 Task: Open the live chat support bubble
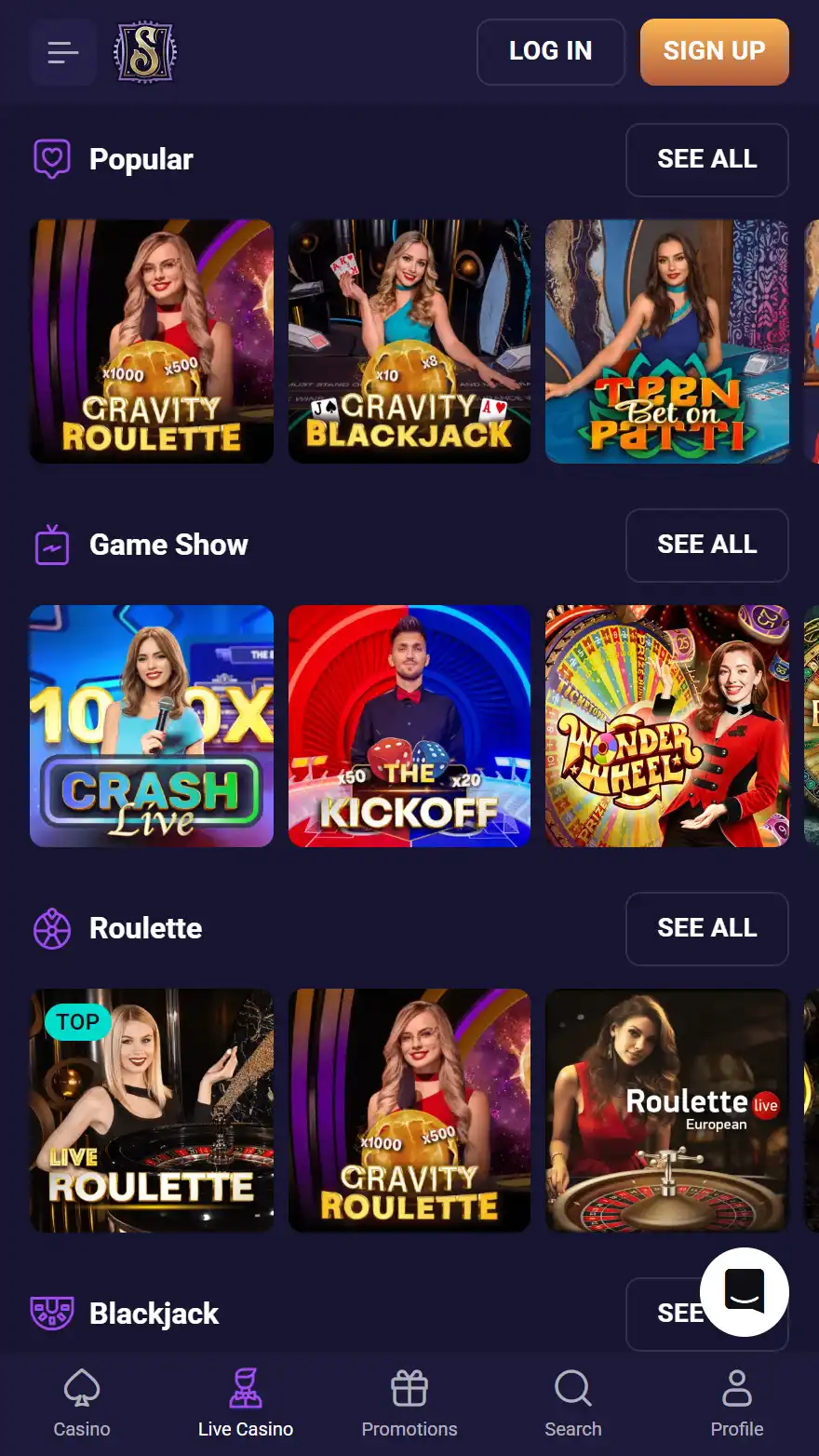pyautogui.click(x=744, y=1291)
